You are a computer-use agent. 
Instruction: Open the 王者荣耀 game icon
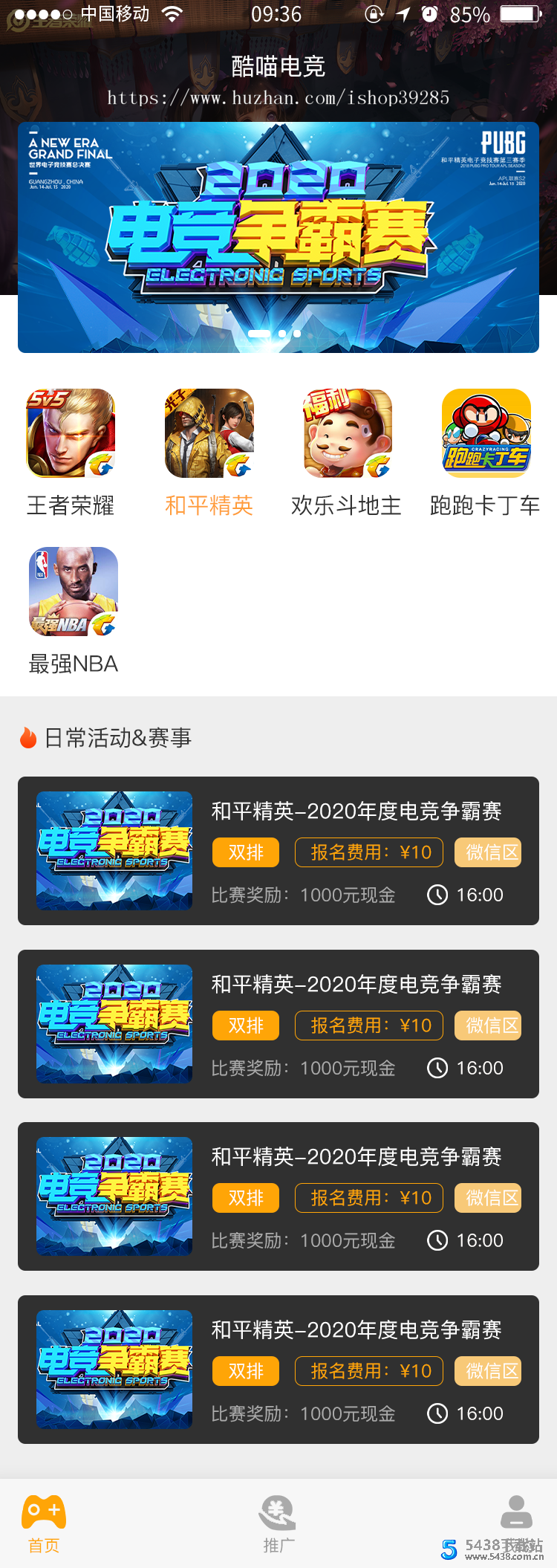72,433
